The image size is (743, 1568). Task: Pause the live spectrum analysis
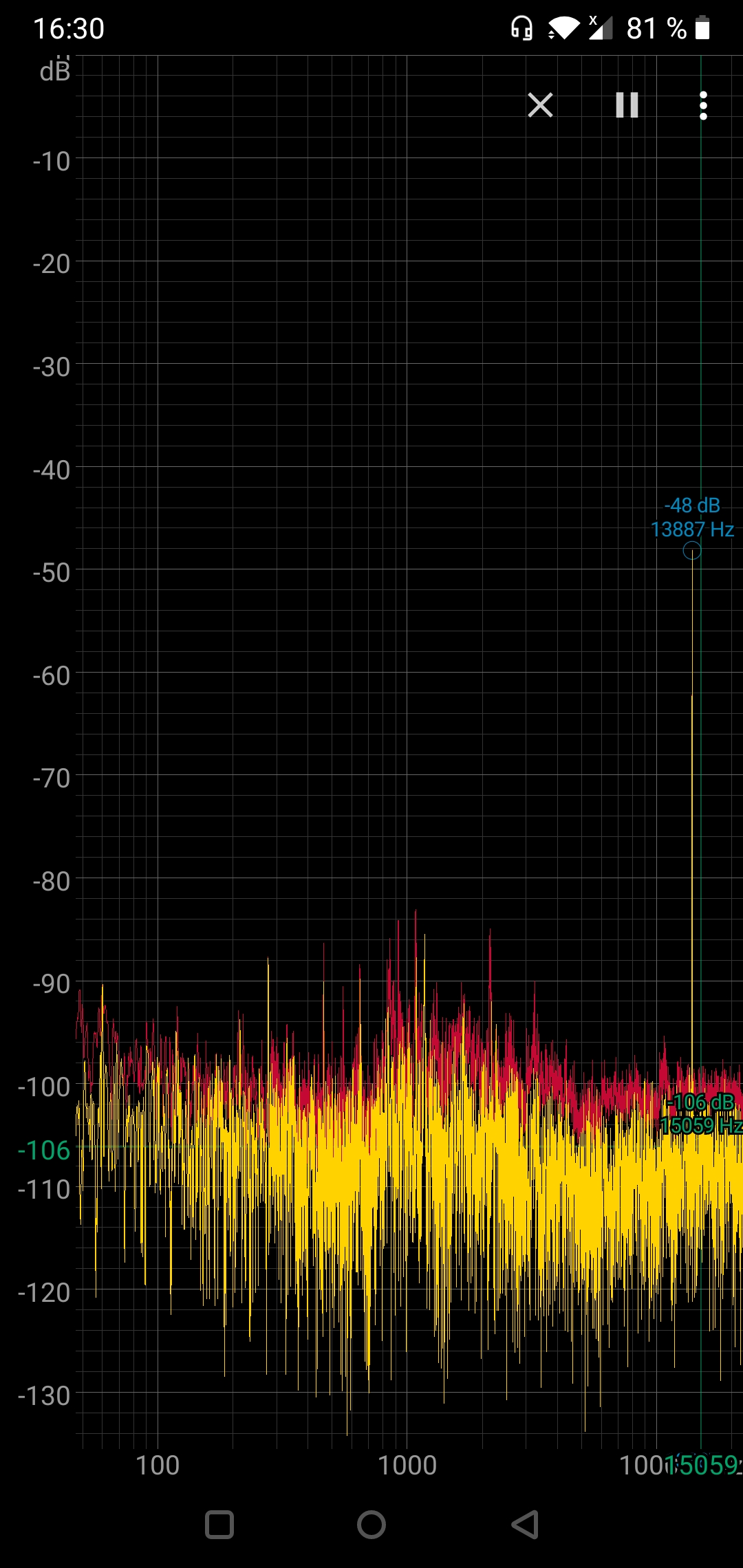[x=627, y=105]
